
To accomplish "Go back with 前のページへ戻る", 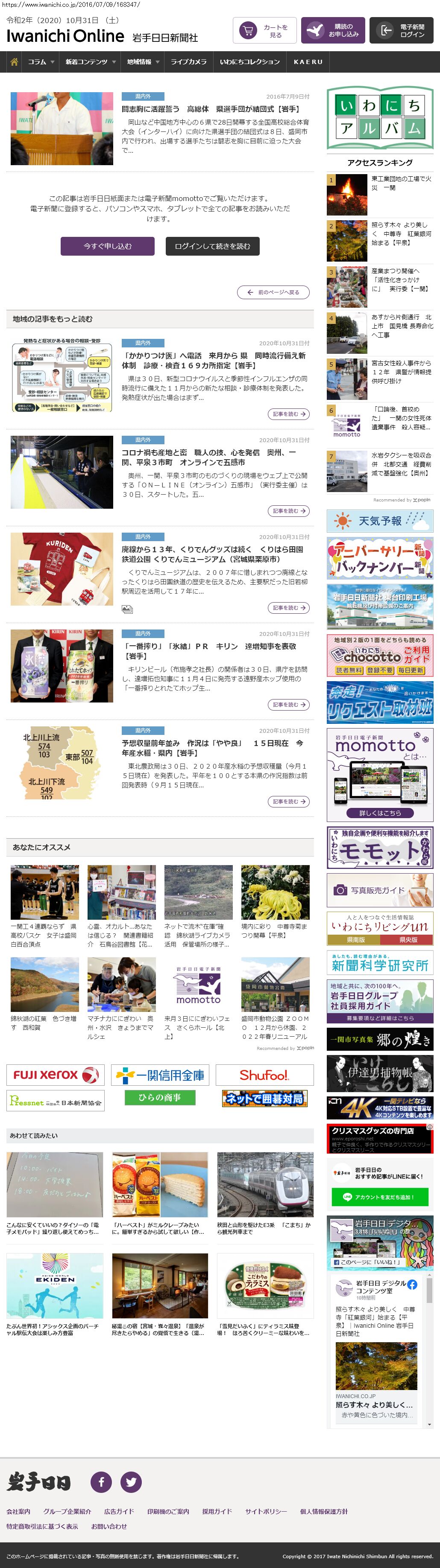I will click(273, 292).
